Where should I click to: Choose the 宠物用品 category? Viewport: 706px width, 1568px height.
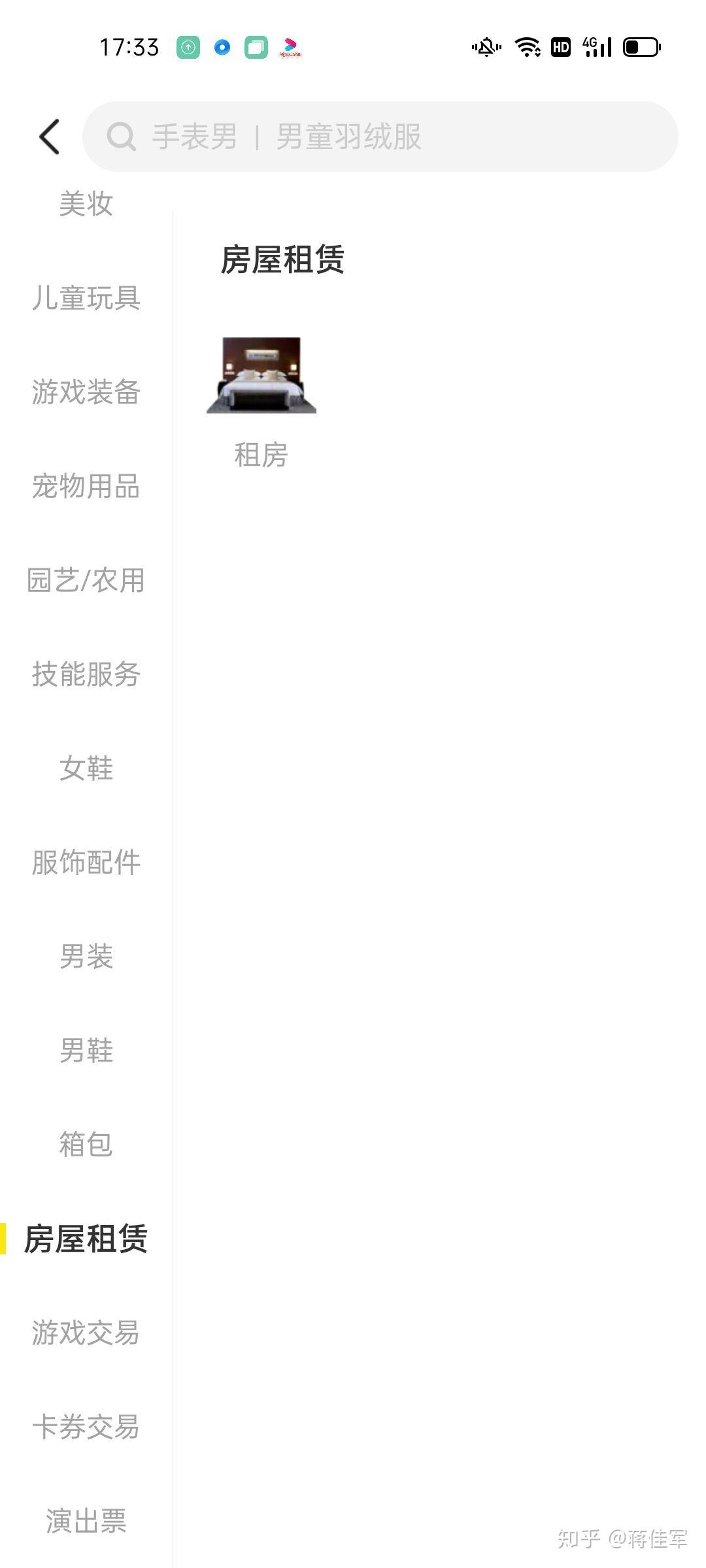86,486
